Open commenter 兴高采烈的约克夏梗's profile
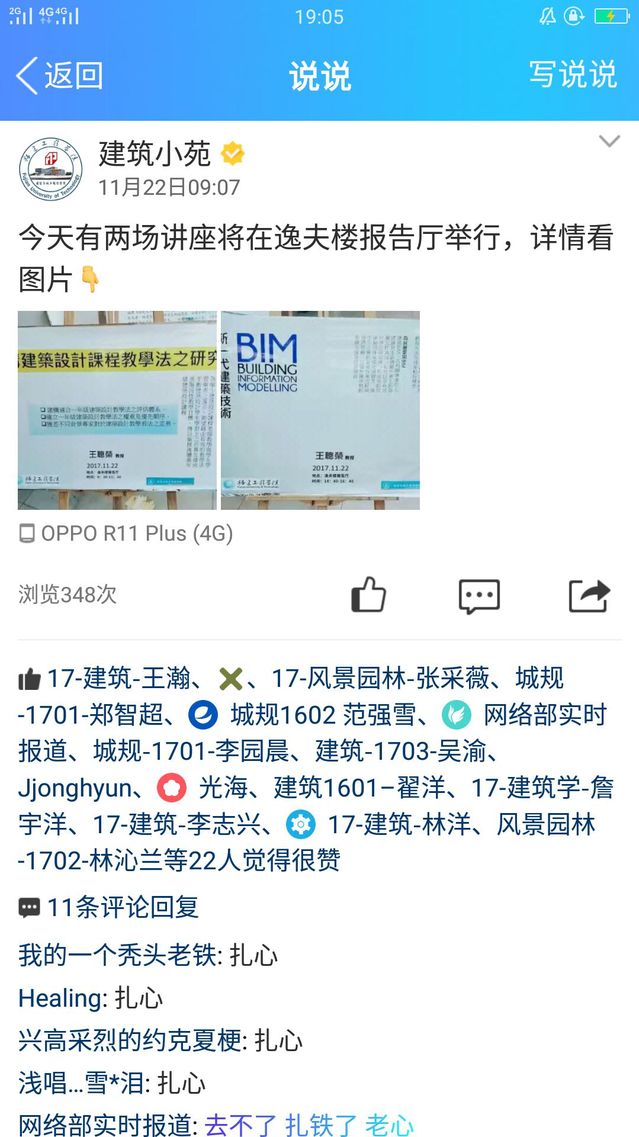Viewport: 639px width, 1137px height. (130, 1041)
